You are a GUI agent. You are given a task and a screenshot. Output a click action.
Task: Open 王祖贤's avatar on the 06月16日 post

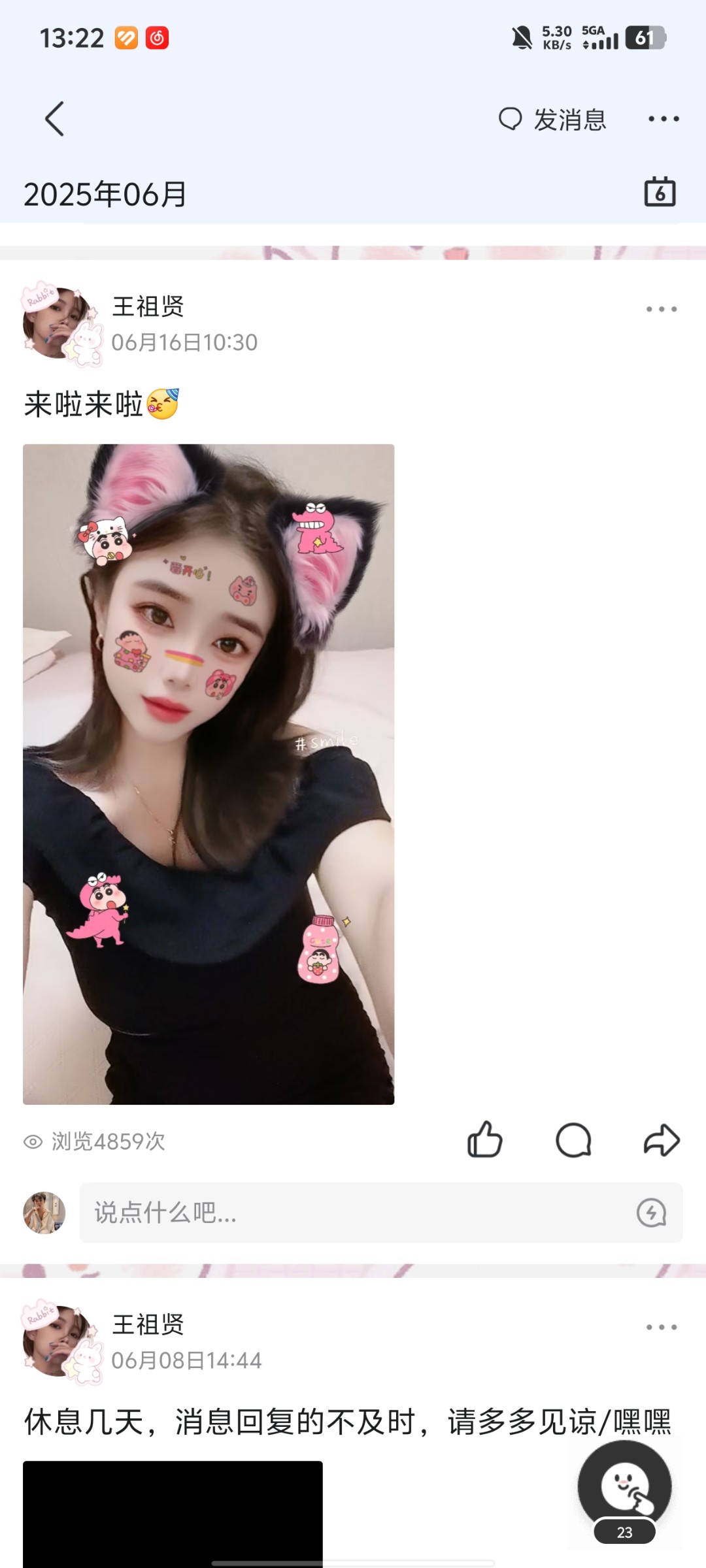click(x=59, y=323)
